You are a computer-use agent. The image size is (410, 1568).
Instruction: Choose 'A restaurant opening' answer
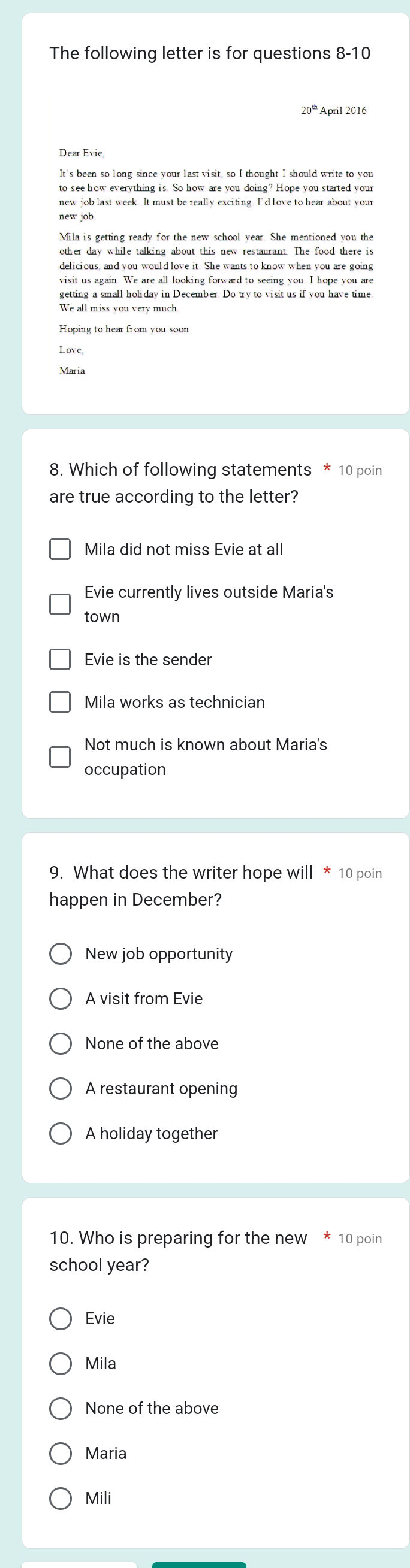tap(61, 1089)
